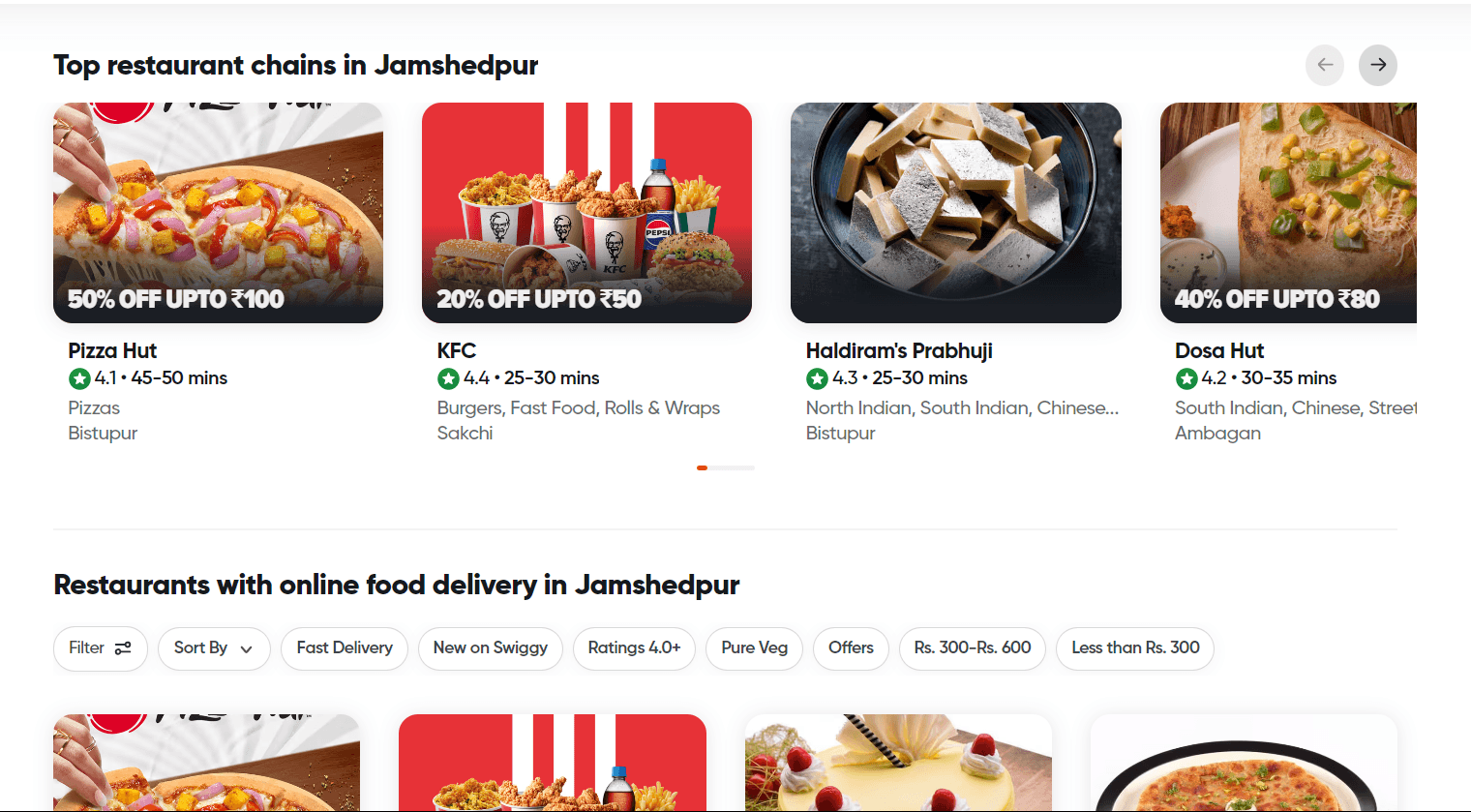Show only Pure Veg restaurants
This screenshot has height=812, width=1471.
coord(754,648)
